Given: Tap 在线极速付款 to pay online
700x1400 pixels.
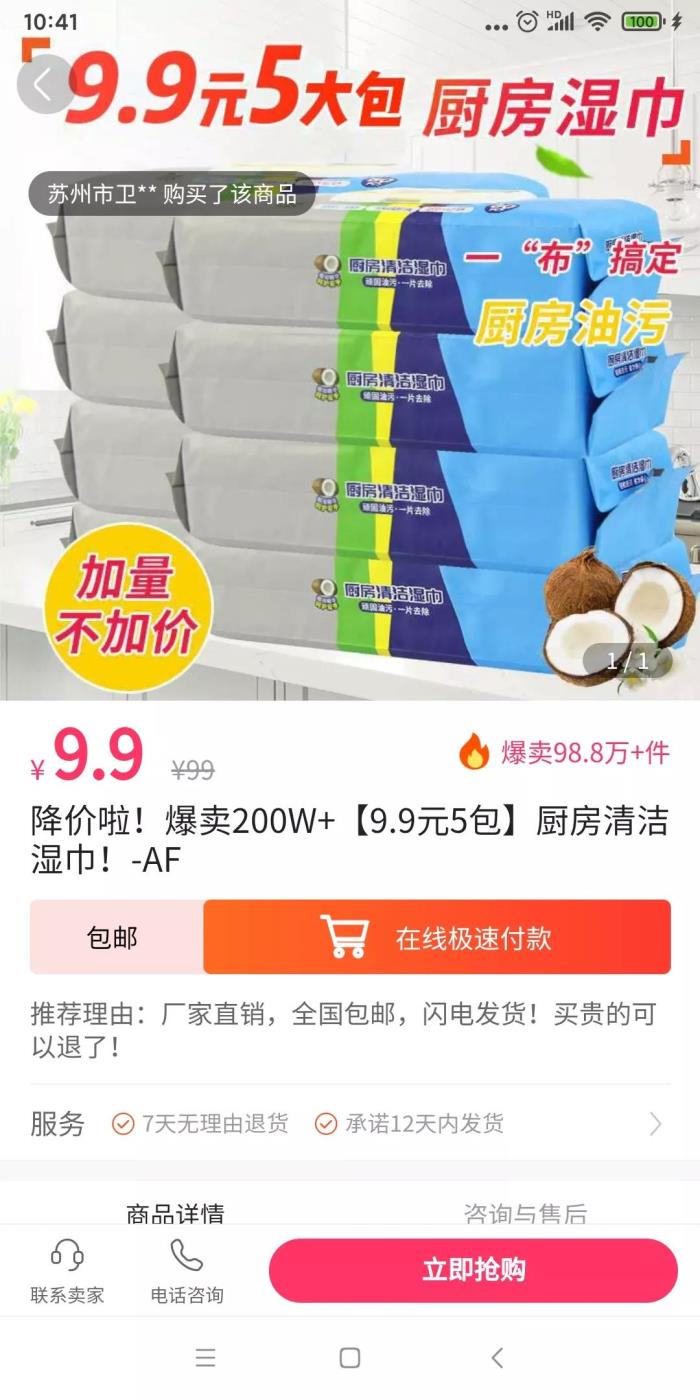Looking at the screenshot, I should point(436,937).
